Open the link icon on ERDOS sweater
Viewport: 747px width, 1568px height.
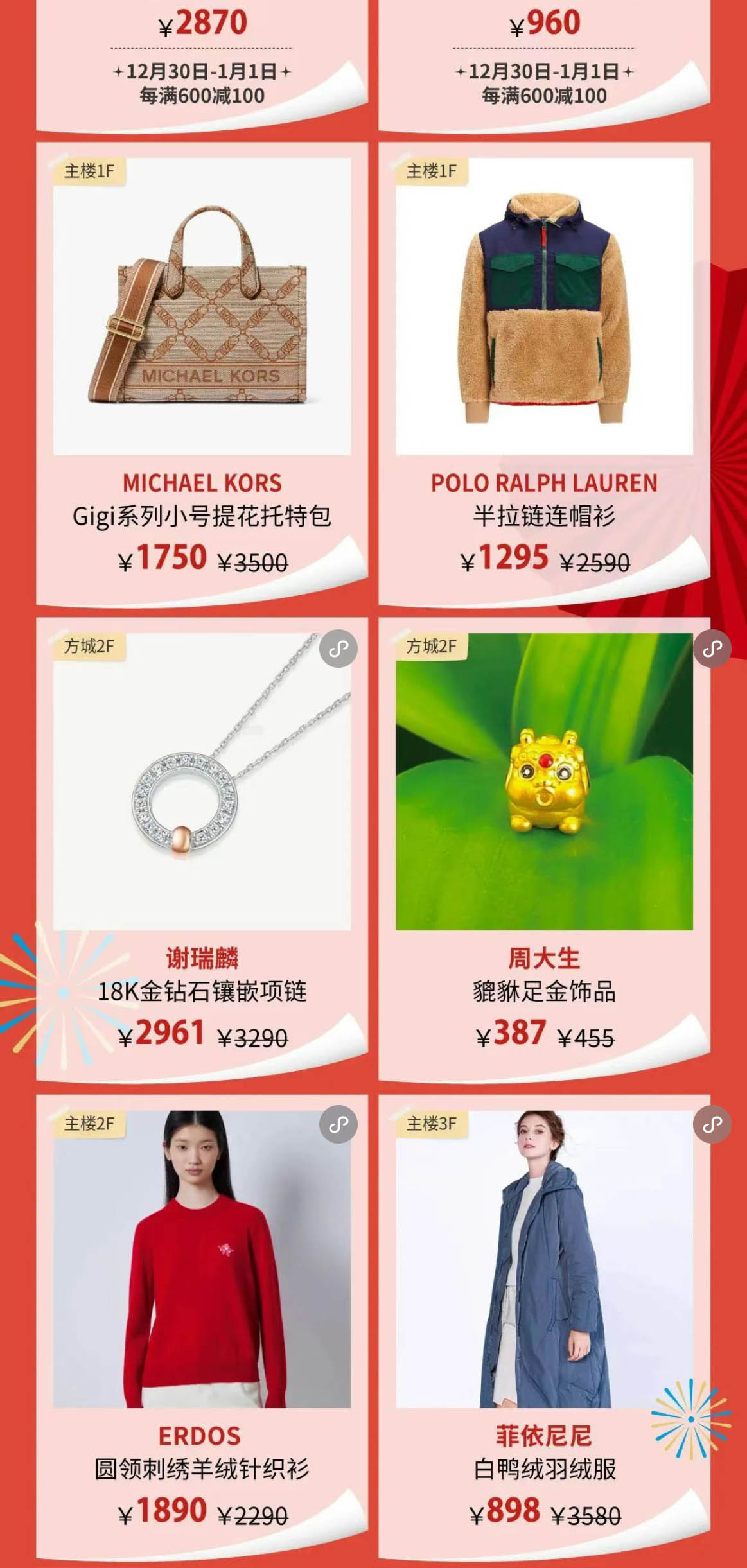coord(338,1124)
